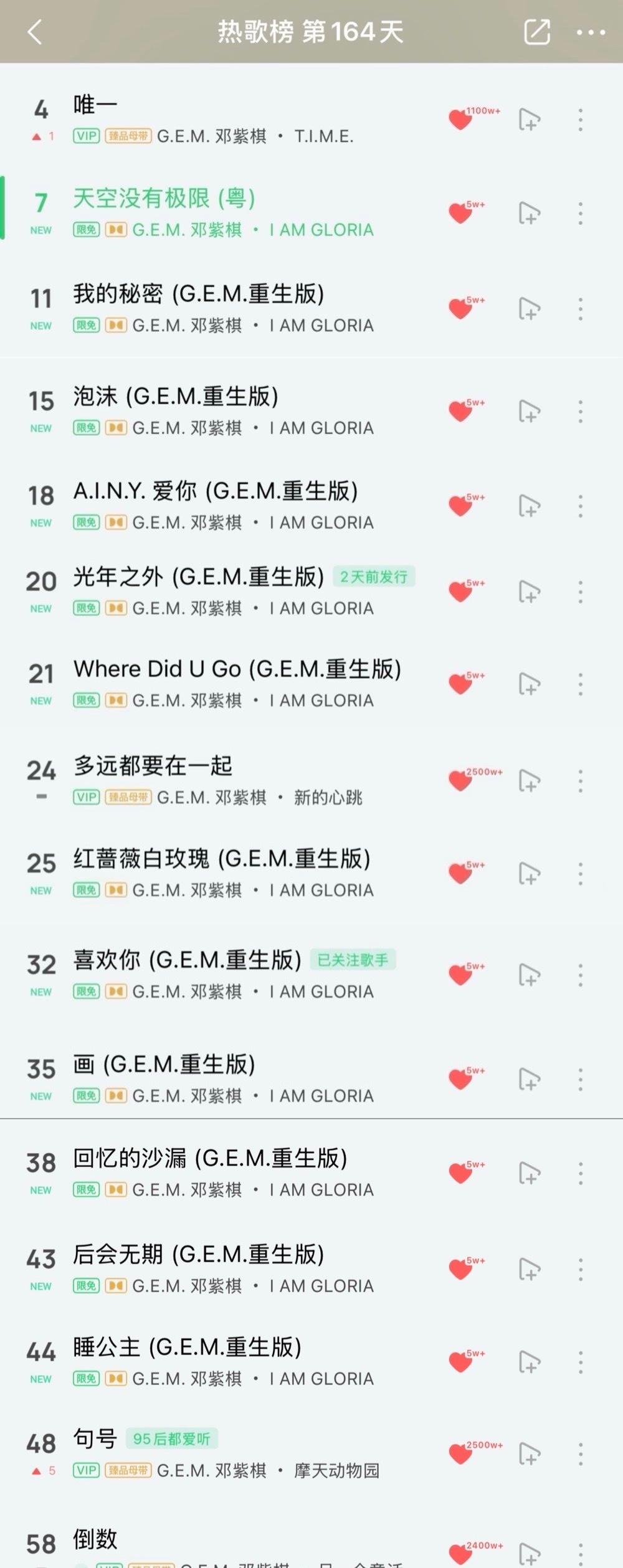Add 画 (G.E.M.重生版) to a playlist
The height and width of the screenshot is (1568, 623).
tap(529, 1079)
